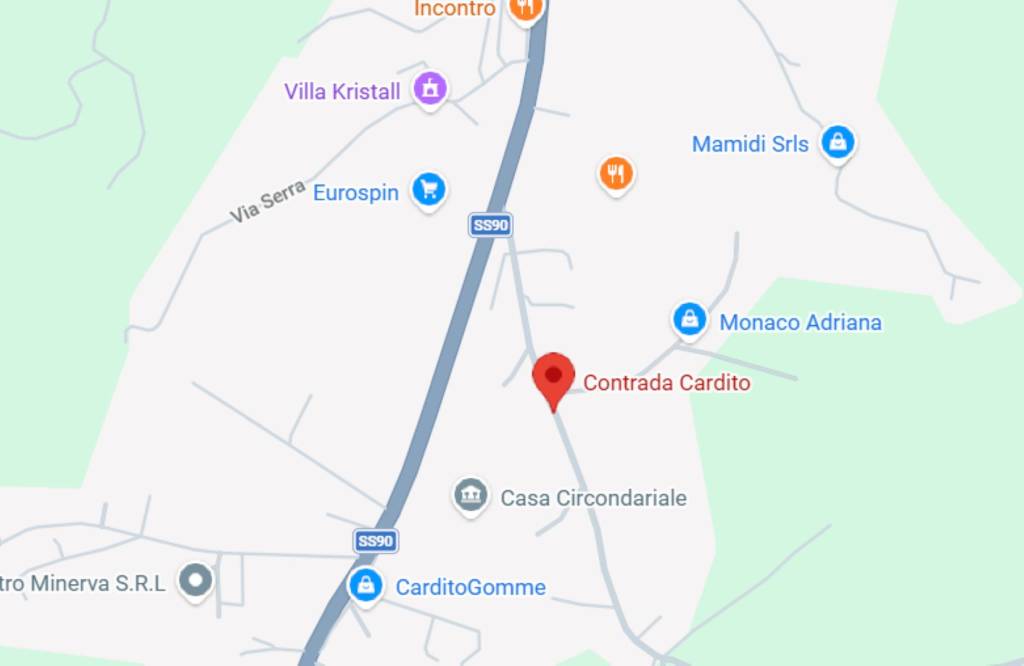Tap the Mamidi Srls shop pin

click(x=838, y=143)
